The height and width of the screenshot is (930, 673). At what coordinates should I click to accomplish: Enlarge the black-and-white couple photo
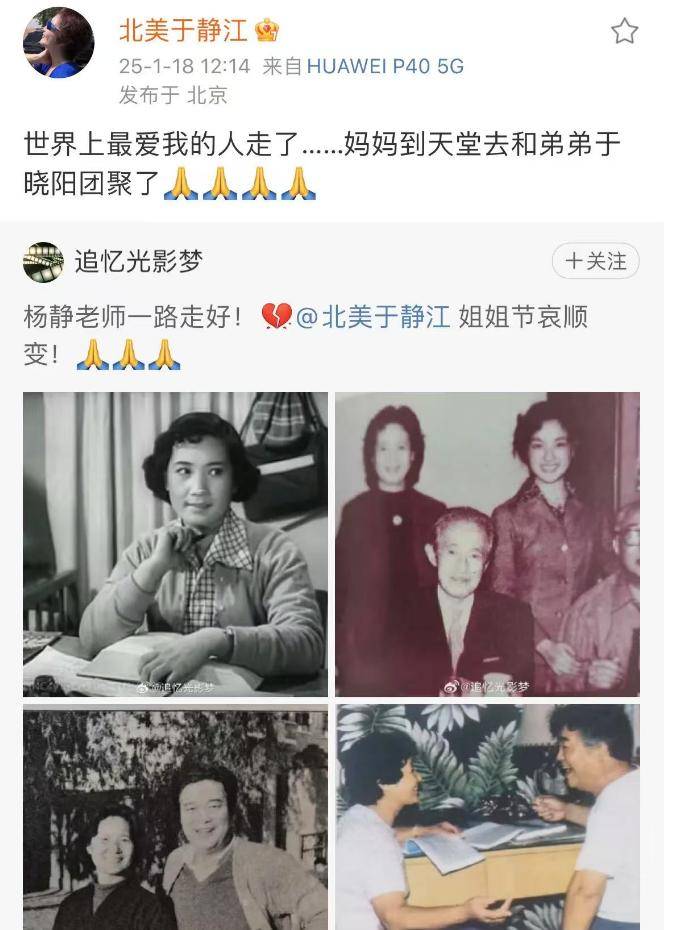click(175, 816)
